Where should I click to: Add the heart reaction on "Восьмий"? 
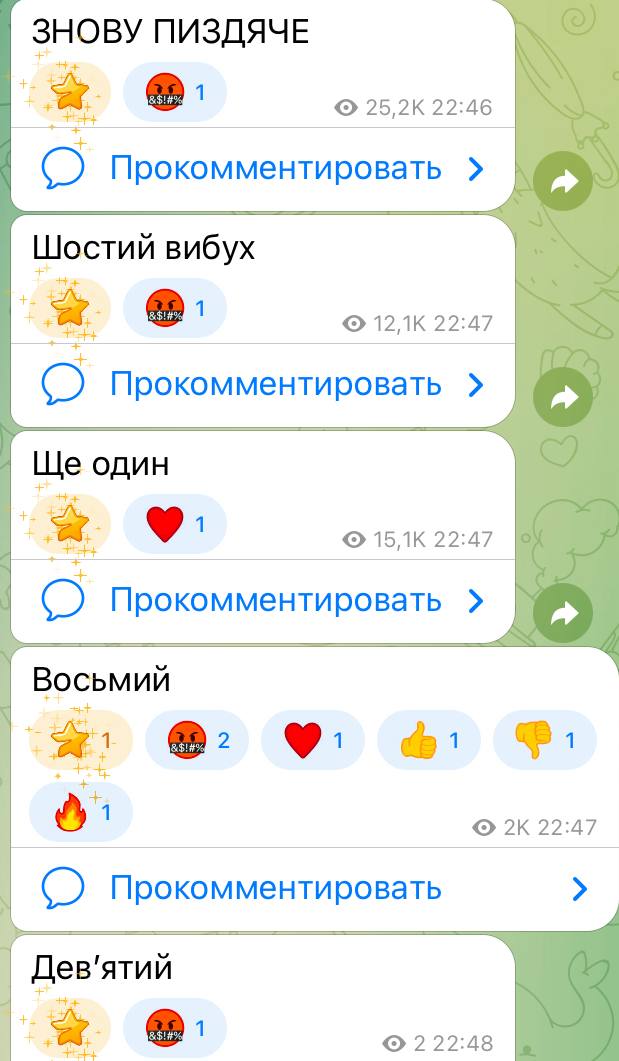pyautogui.click(x=312, y=741)
